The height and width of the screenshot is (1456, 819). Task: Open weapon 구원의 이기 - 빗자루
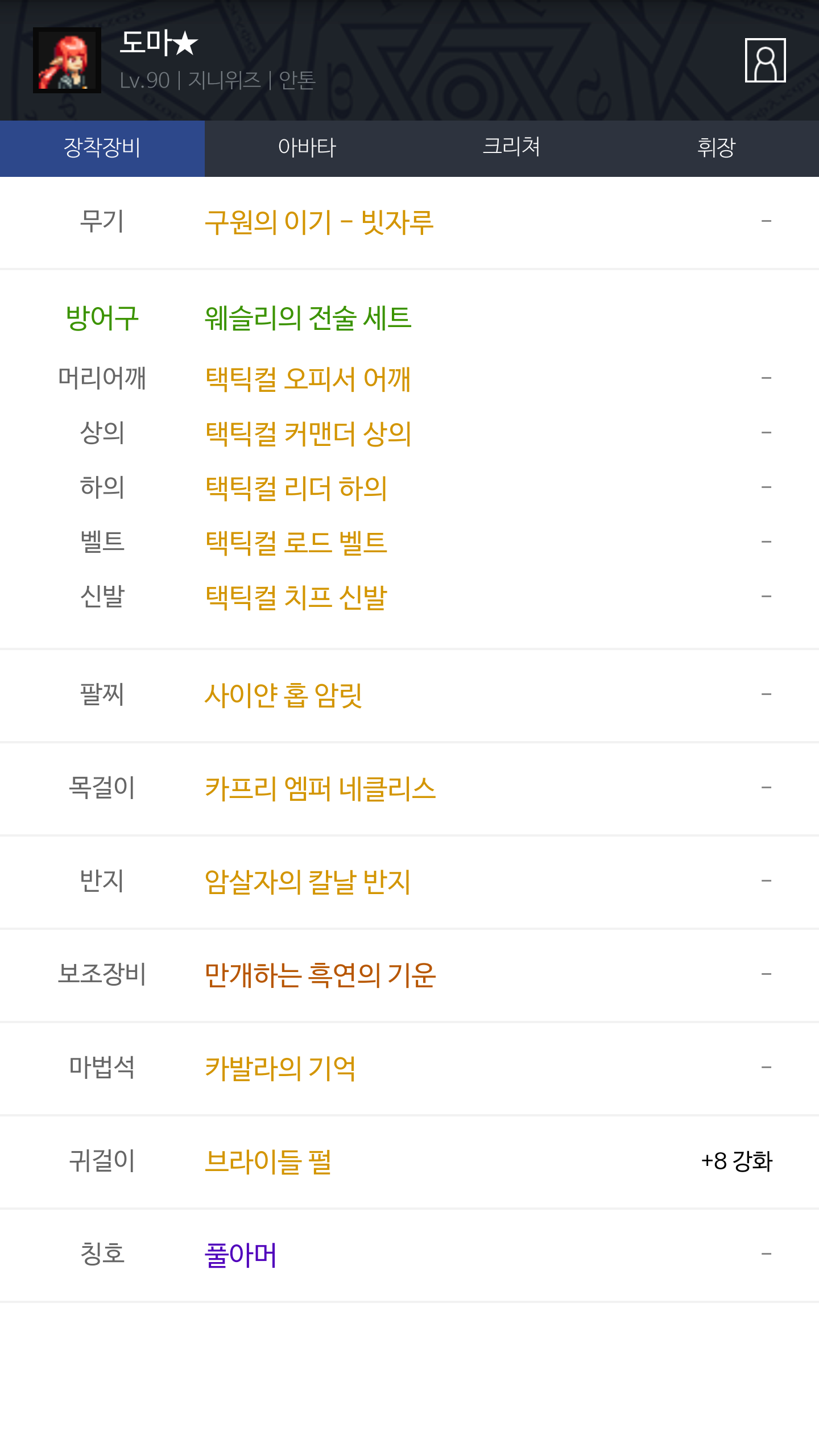click(319, 222)
